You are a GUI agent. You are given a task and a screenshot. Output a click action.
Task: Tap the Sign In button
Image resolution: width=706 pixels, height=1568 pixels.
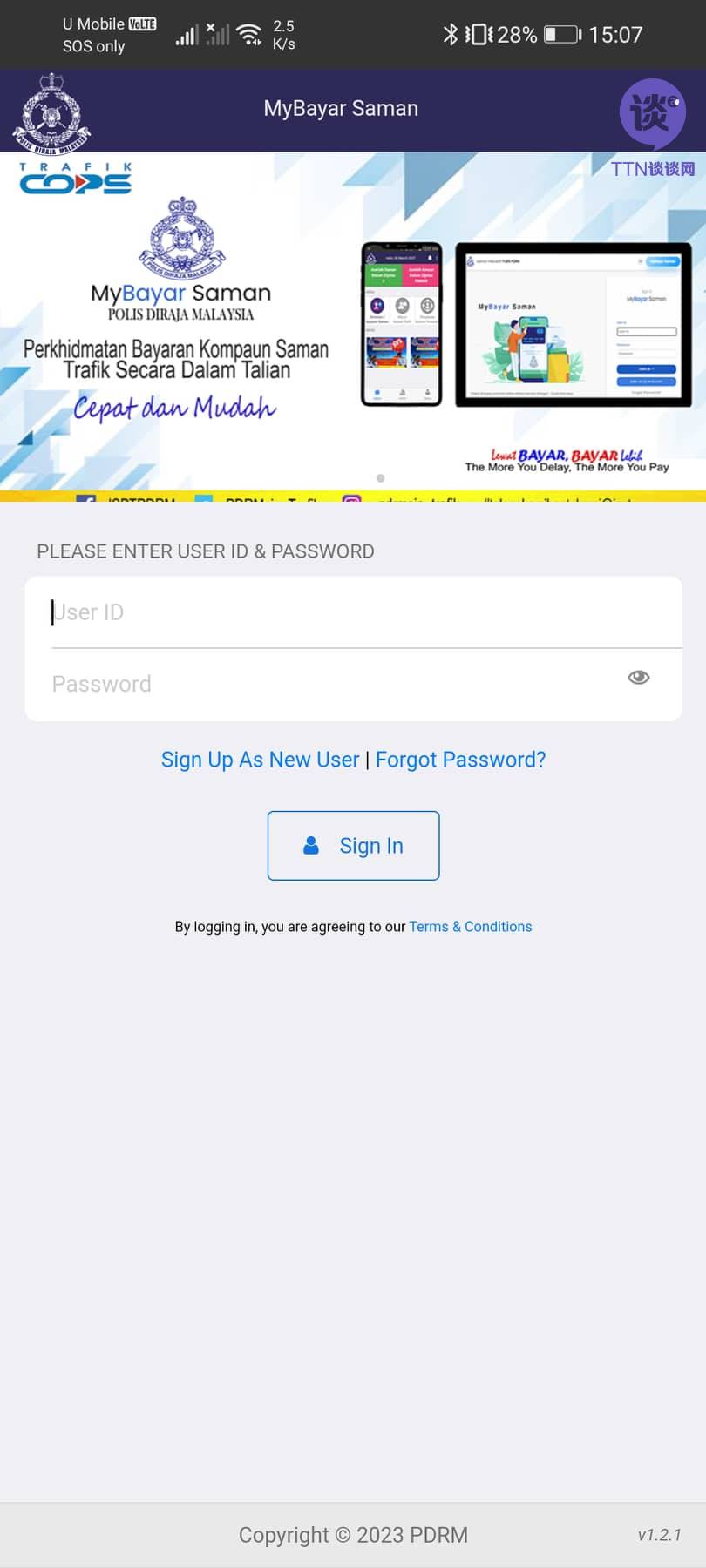[353, 846]
